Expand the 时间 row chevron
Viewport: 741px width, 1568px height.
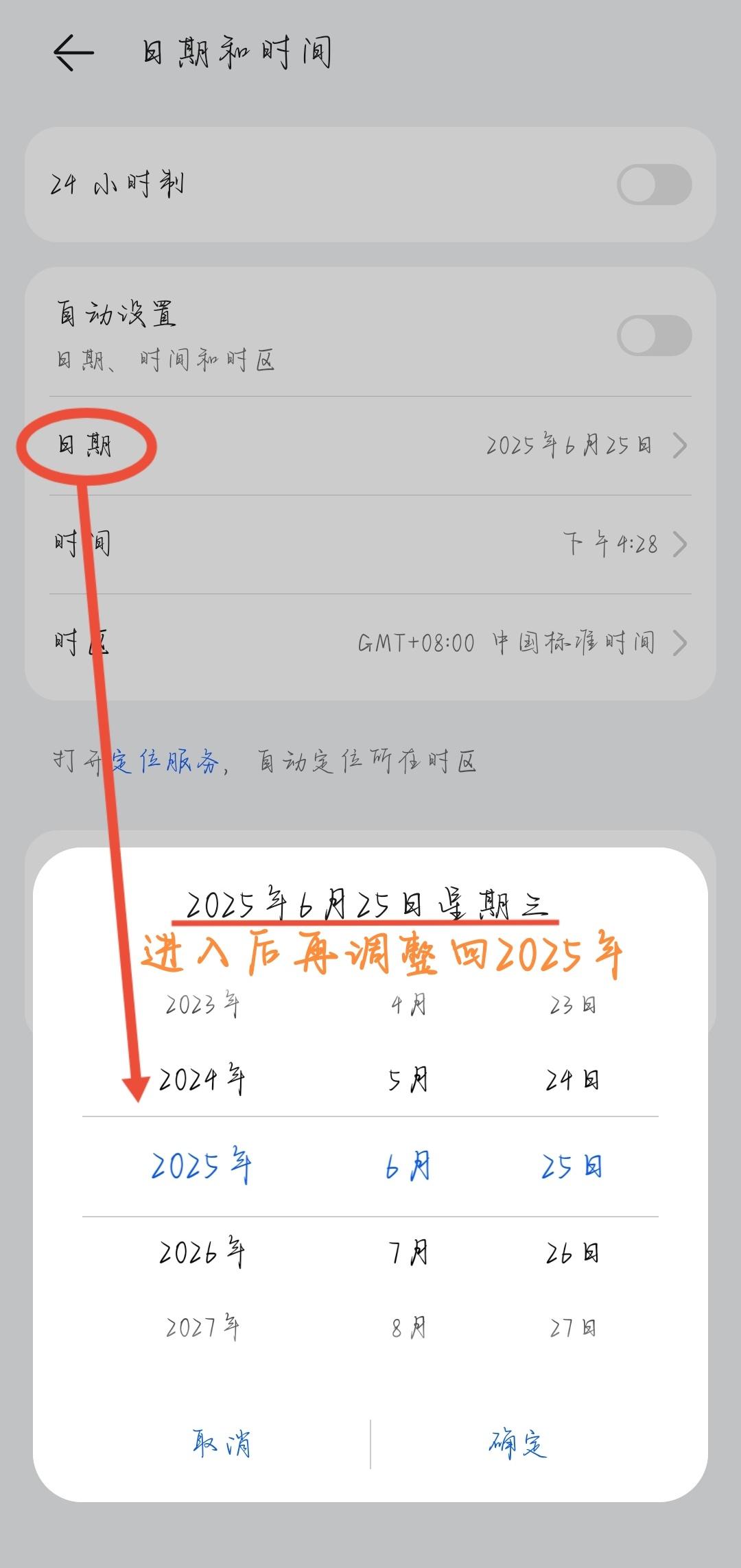[681, 544]
